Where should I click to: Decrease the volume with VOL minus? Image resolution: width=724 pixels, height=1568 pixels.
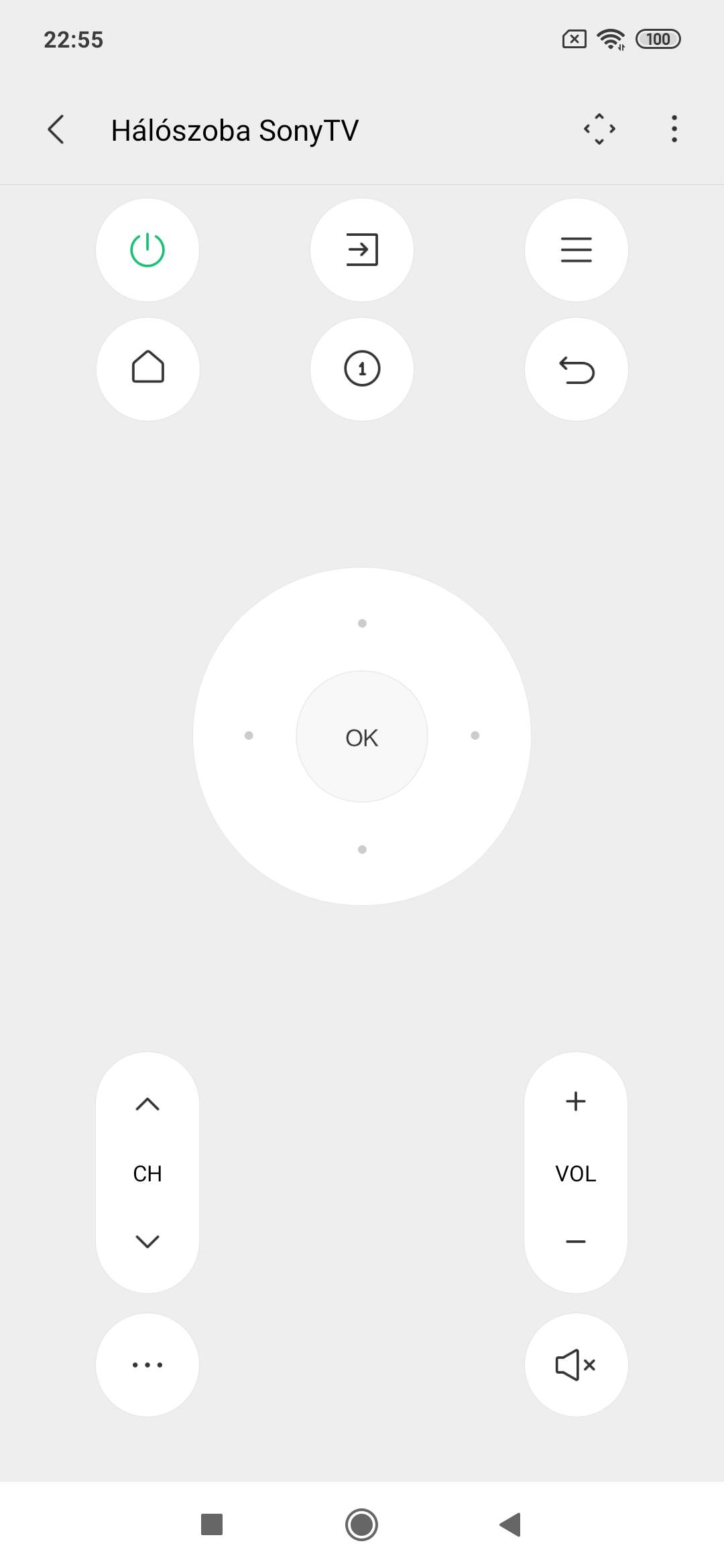coord(576,1242)
